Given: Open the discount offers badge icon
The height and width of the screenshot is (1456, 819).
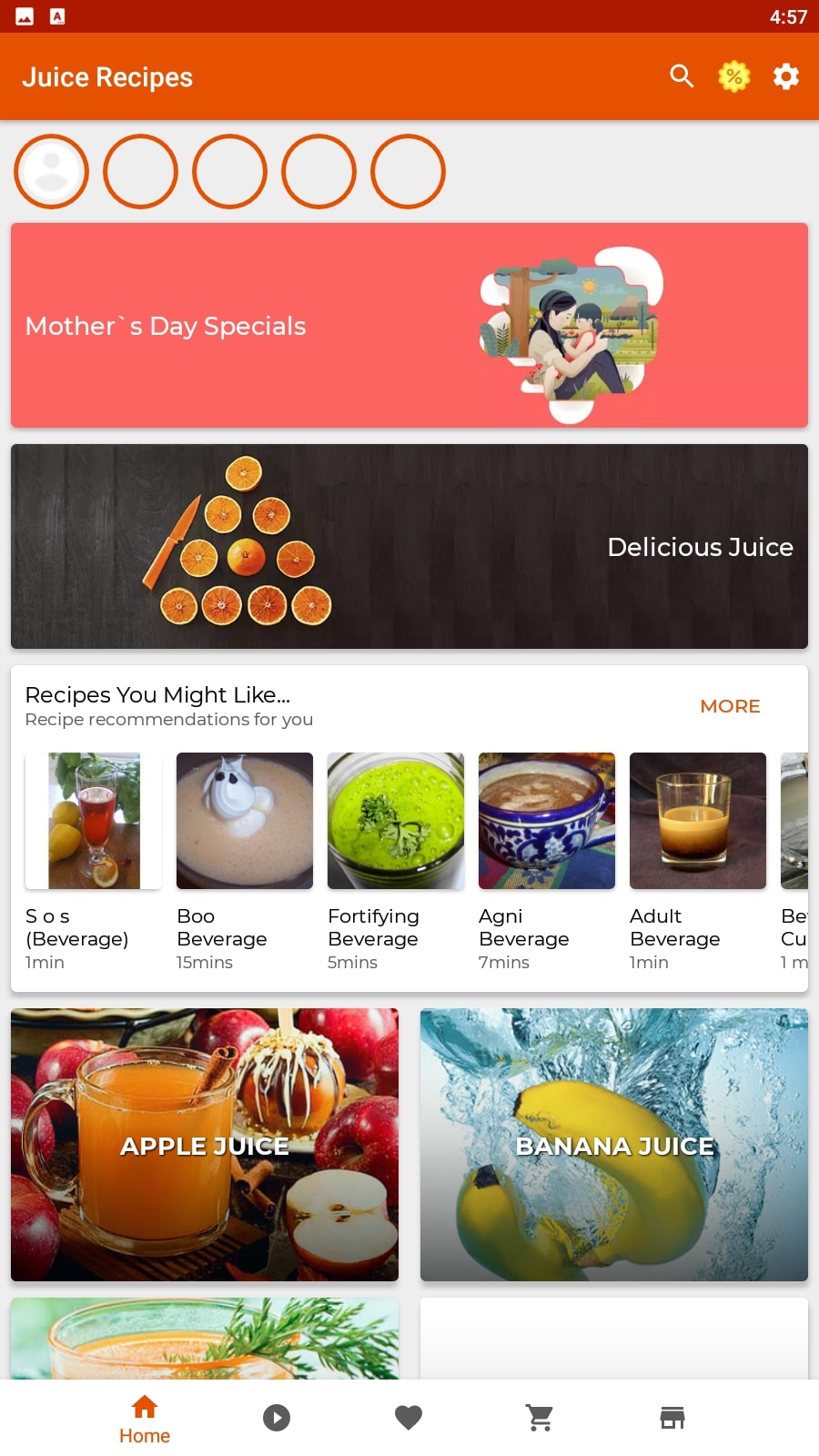Looking at the screenshot, I should pos(733,76).
